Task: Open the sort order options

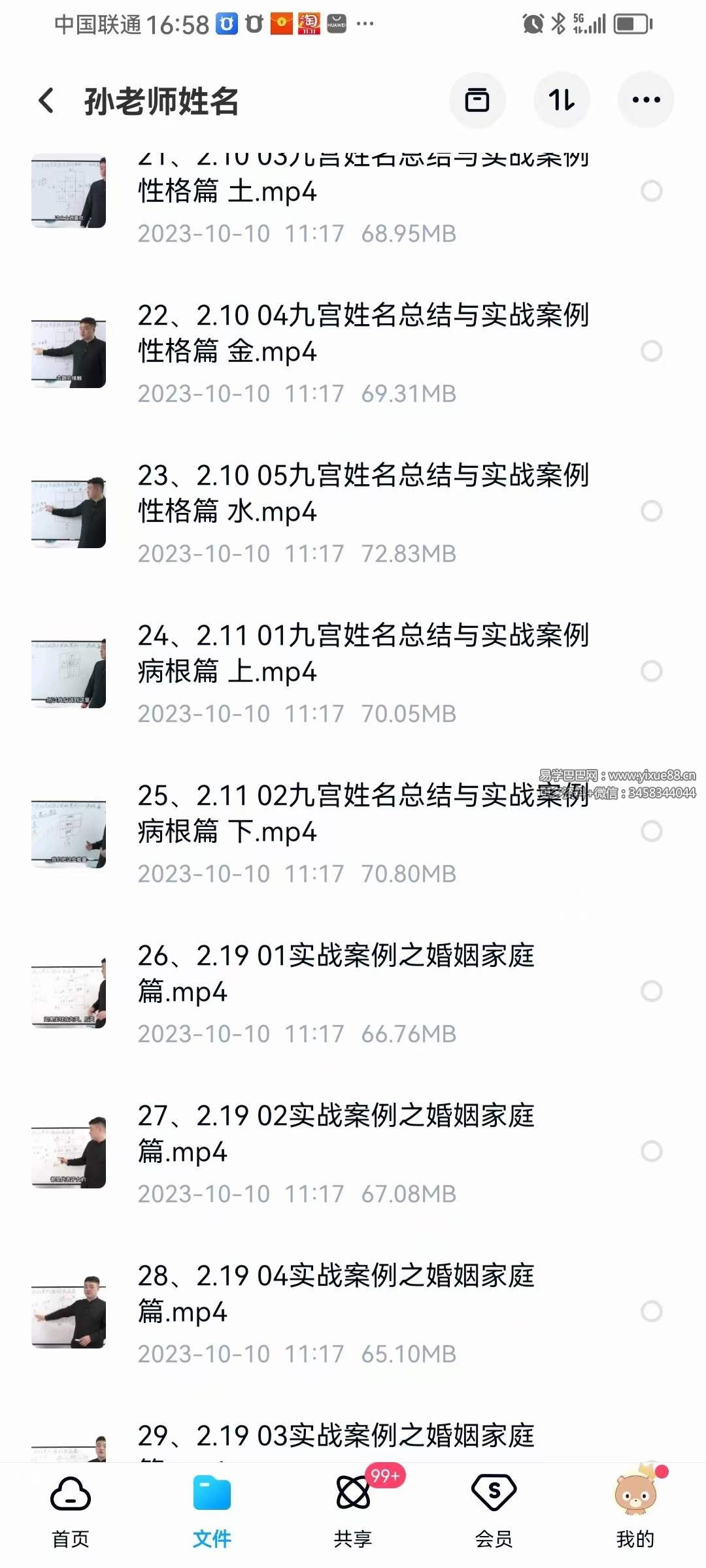Action: (563, 99)
